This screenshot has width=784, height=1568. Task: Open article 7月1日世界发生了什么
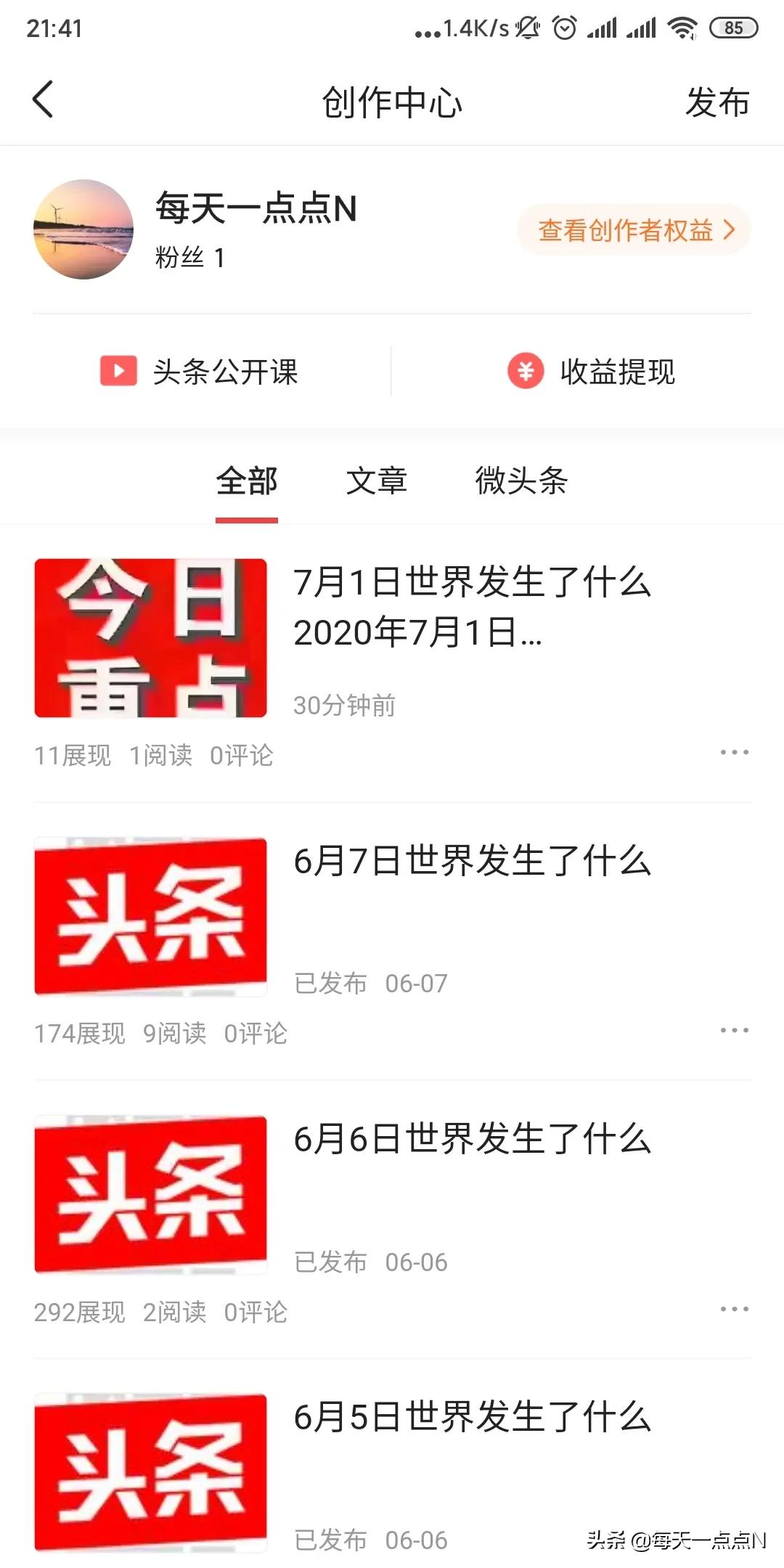(472, 607)
